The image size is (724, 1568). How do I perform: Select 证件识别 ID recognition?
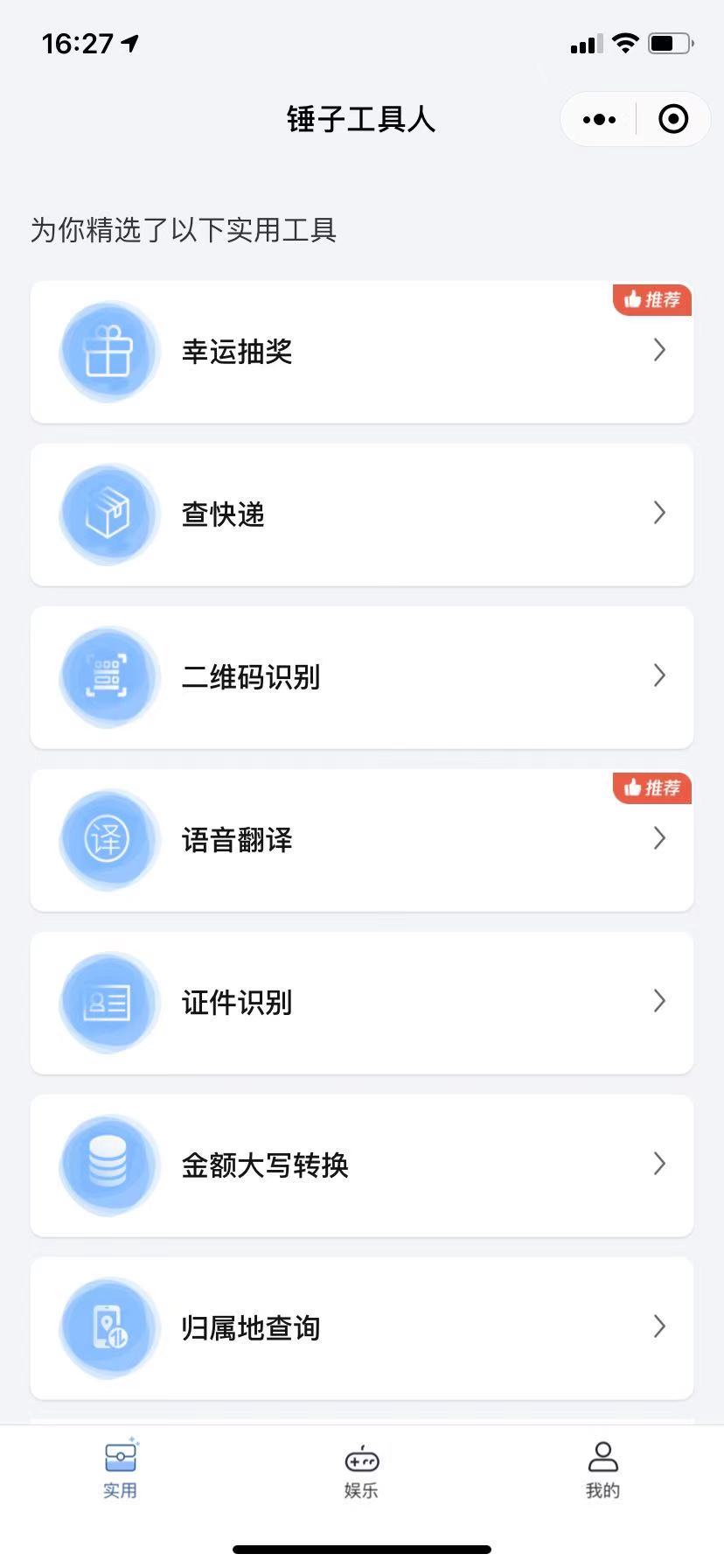pyautogui.click(x=362, y=1003)
